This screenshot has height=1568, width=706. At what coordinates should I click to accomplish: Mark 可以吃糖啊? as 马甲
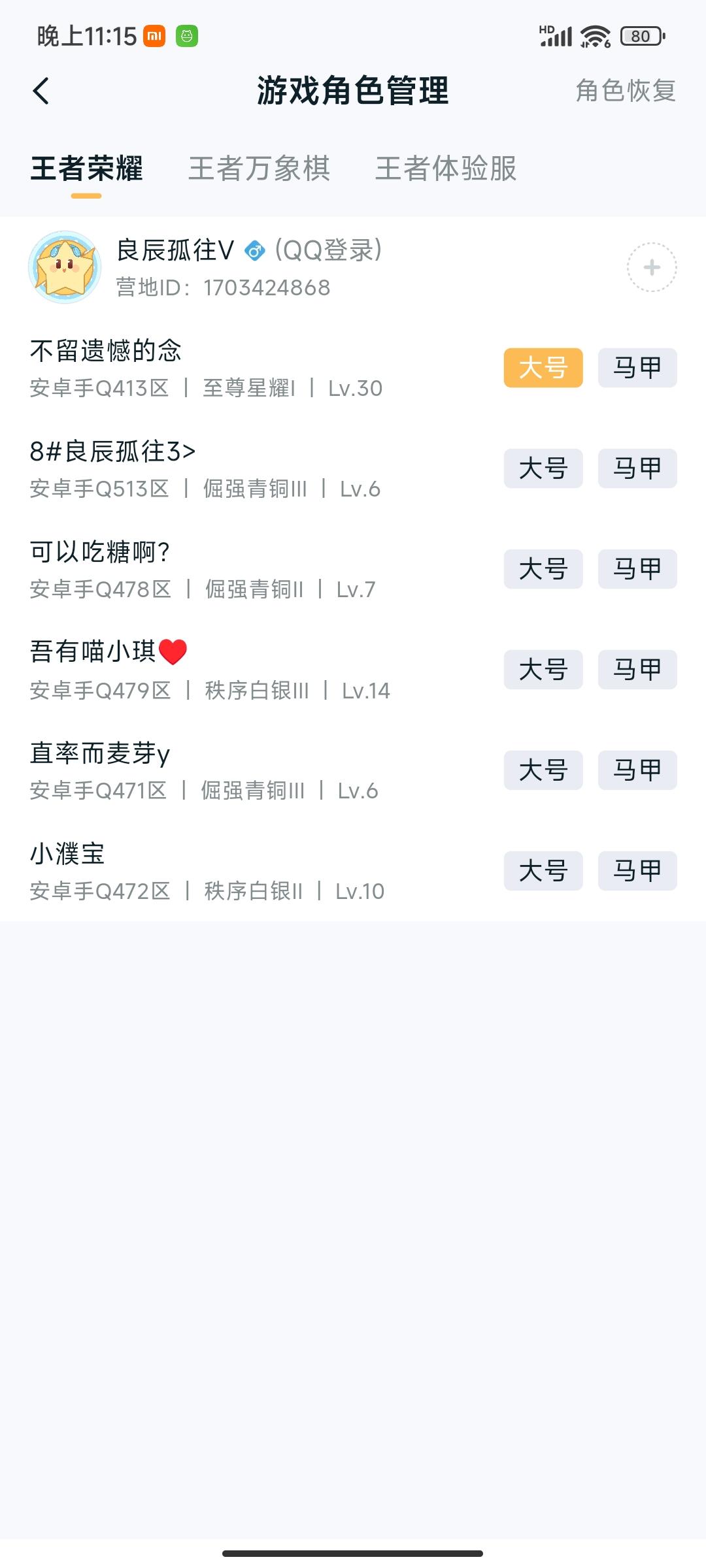coord(637,568)
